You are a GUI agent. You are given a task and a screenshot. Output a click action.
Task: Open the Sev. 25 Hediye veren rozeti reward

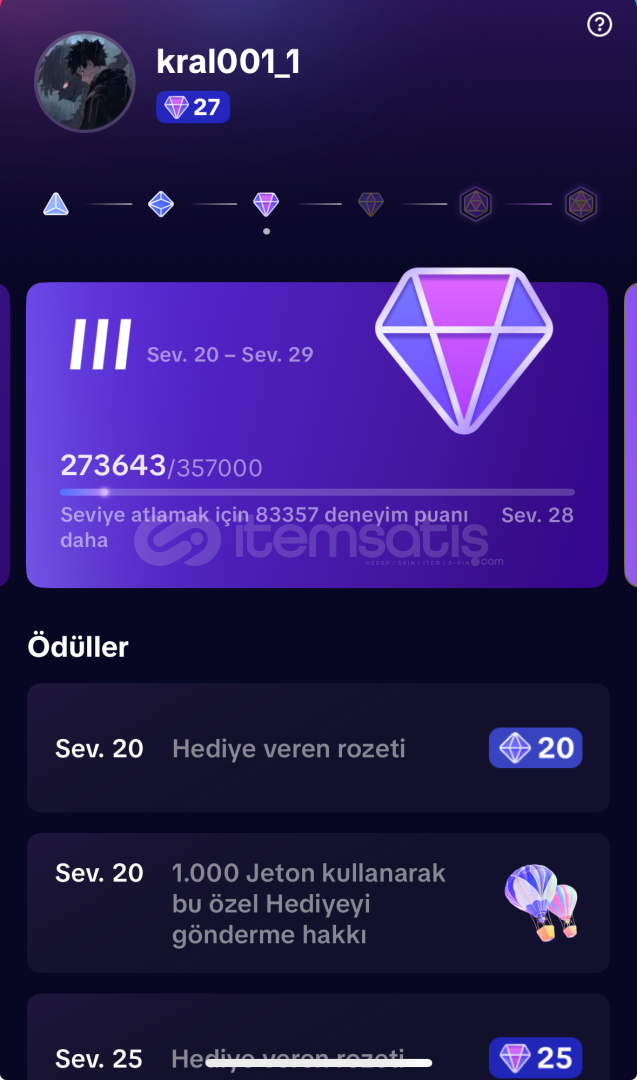(x=318, y=1037)
